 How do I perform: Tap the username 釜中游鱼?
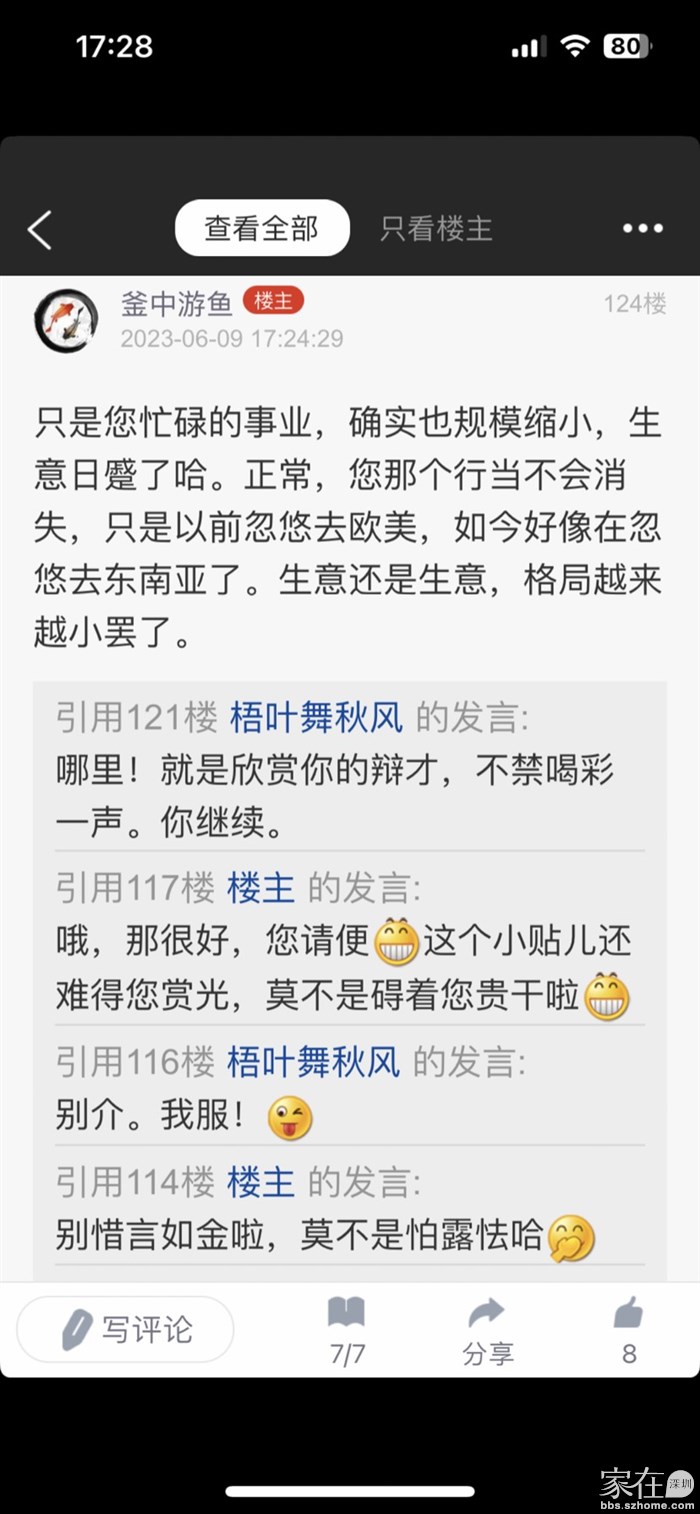pyautogui.click(x=177, y=304)
